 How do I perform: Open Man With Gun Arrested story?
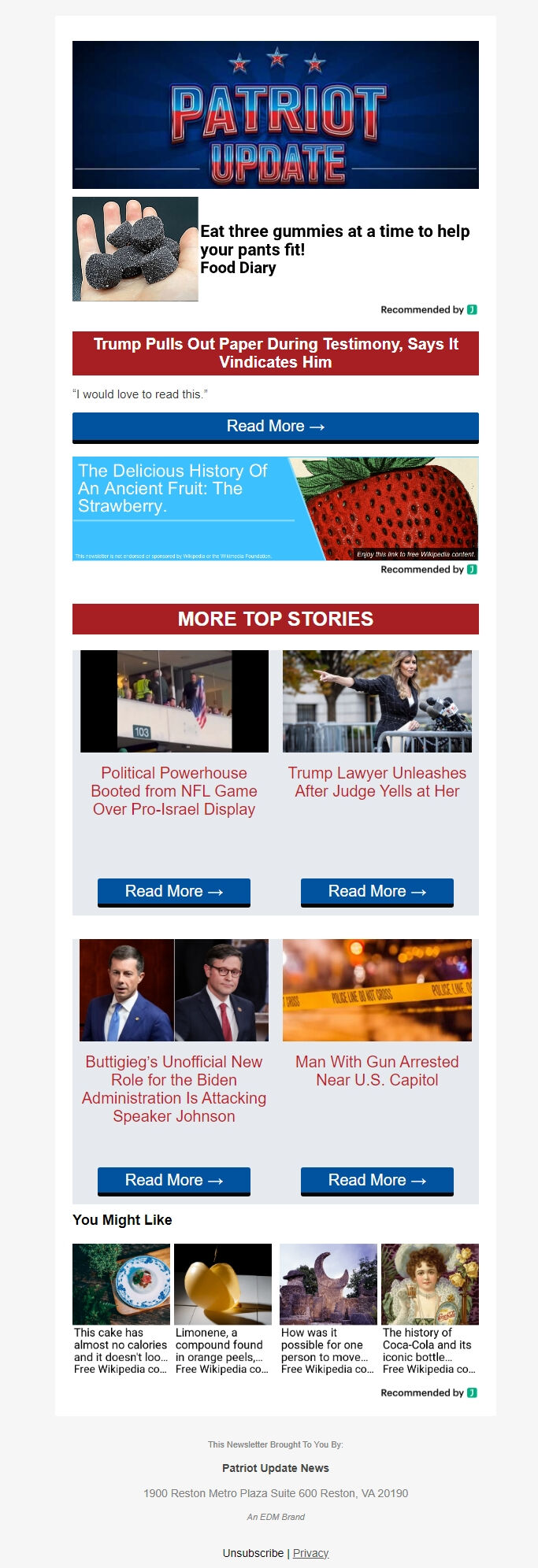tap(377, 1071)
